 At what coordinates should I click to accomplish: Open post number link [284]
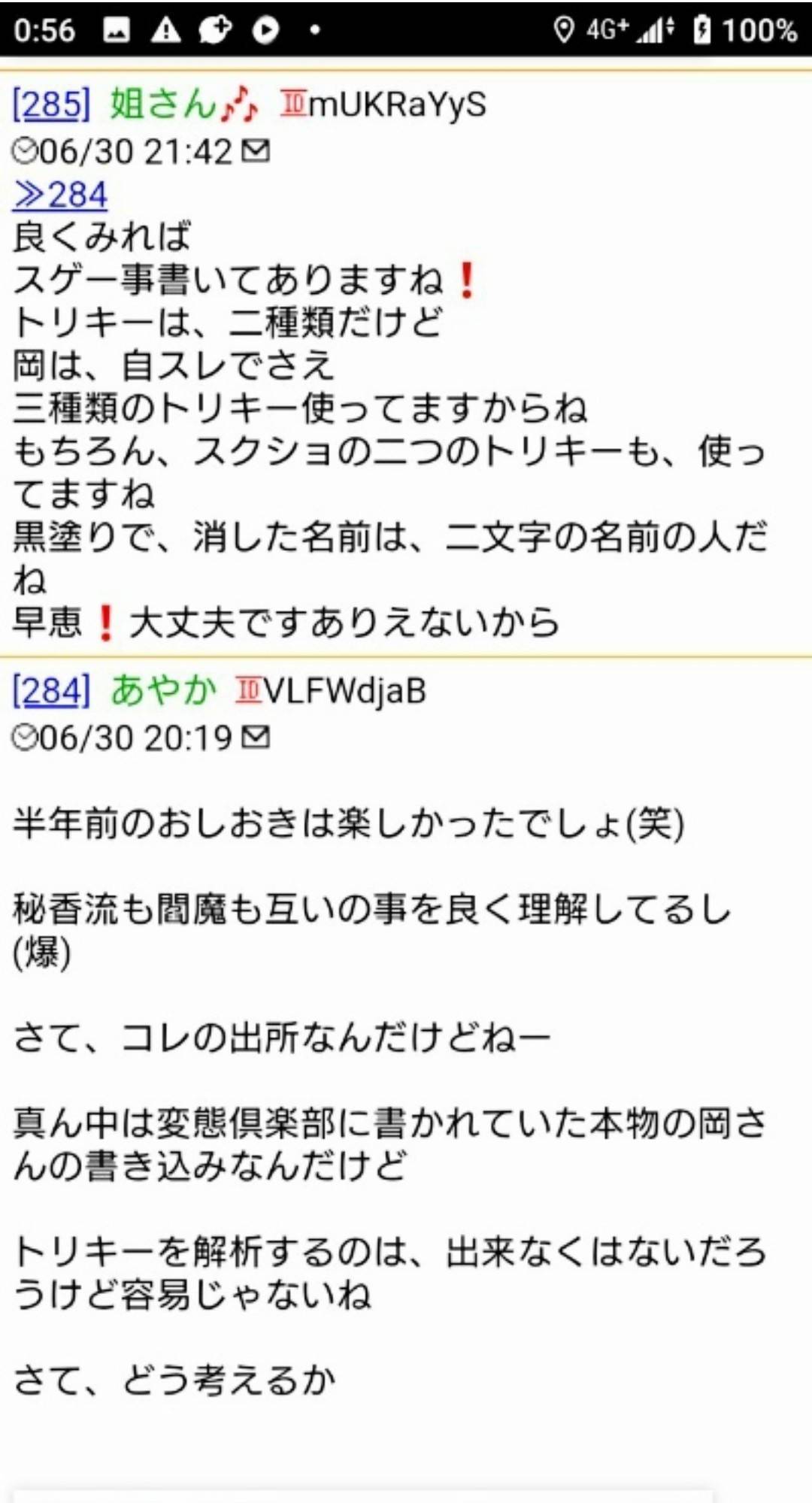click(51, 691)
